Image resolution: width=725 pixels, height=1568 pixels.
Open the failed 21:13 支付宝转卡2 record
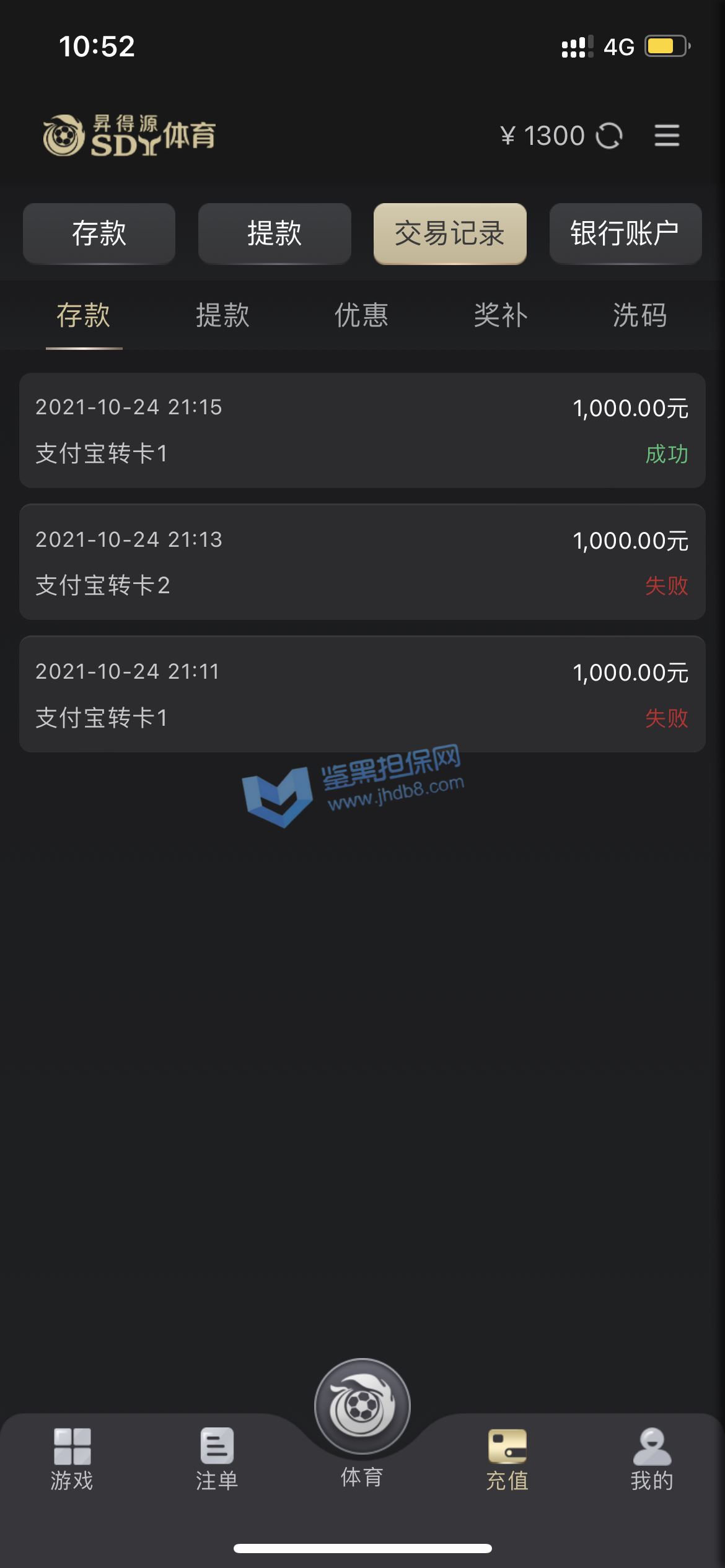(x=362, y=562)
